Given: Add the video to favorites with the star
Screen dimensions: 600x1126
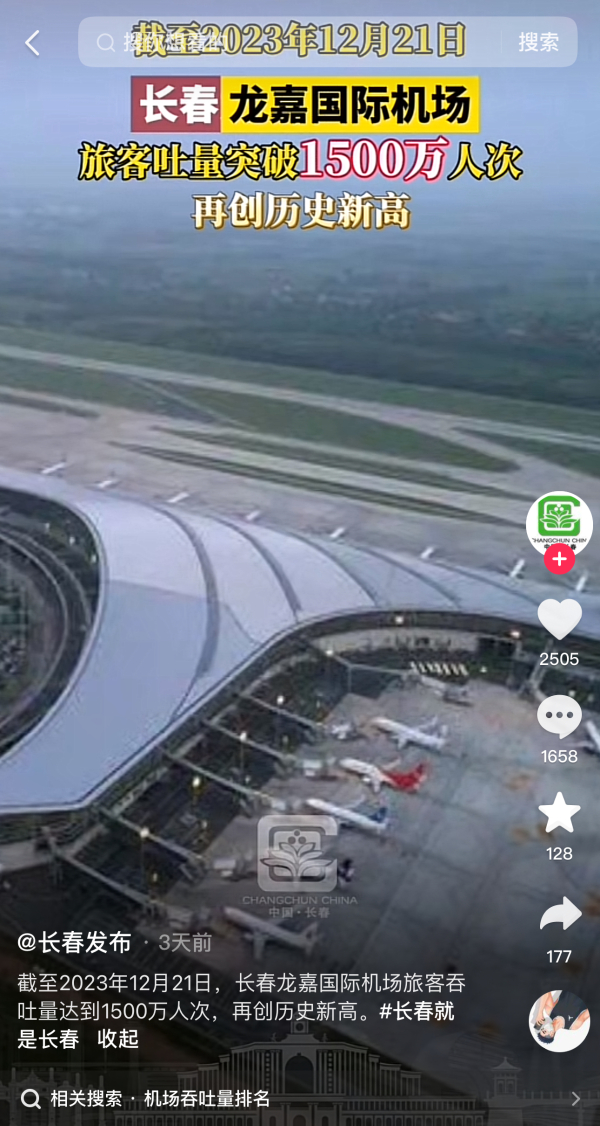Looking at the screenshot, I should (559, 813).
